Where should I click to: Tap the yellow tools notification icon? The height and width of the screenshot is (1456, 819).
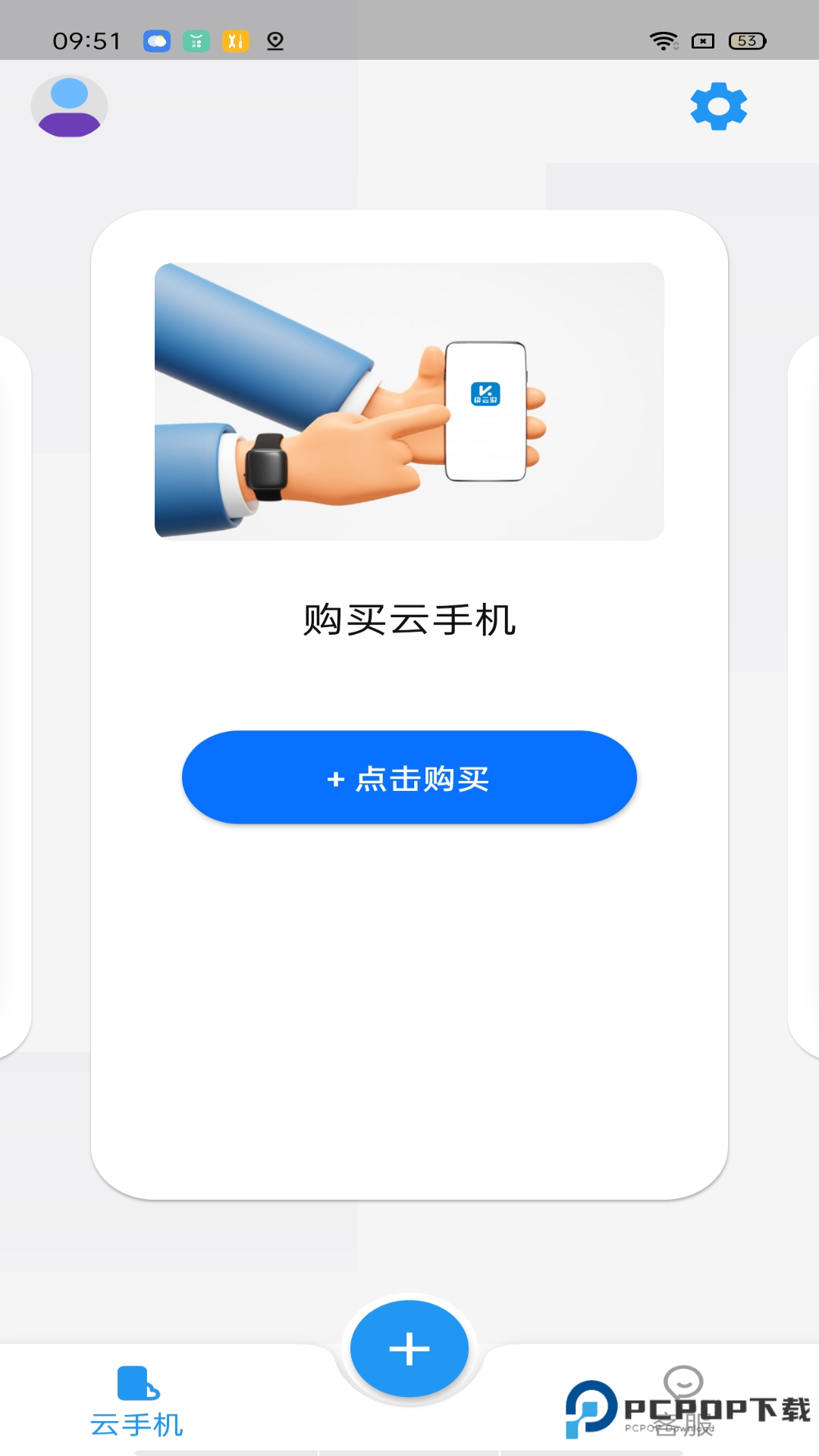235,42
